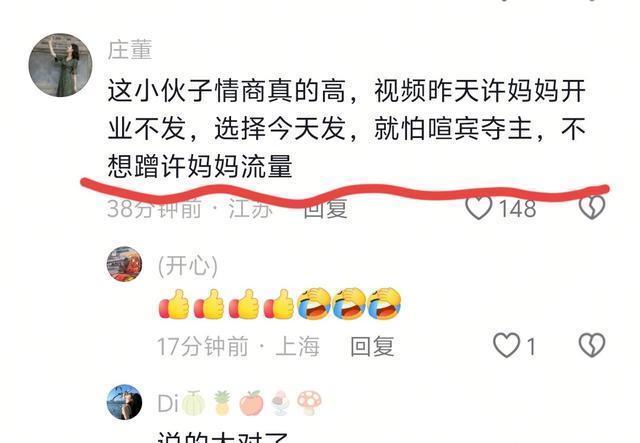Reply to (开心)'s emoji comment
640x443 pixels.
click(372, 346)
